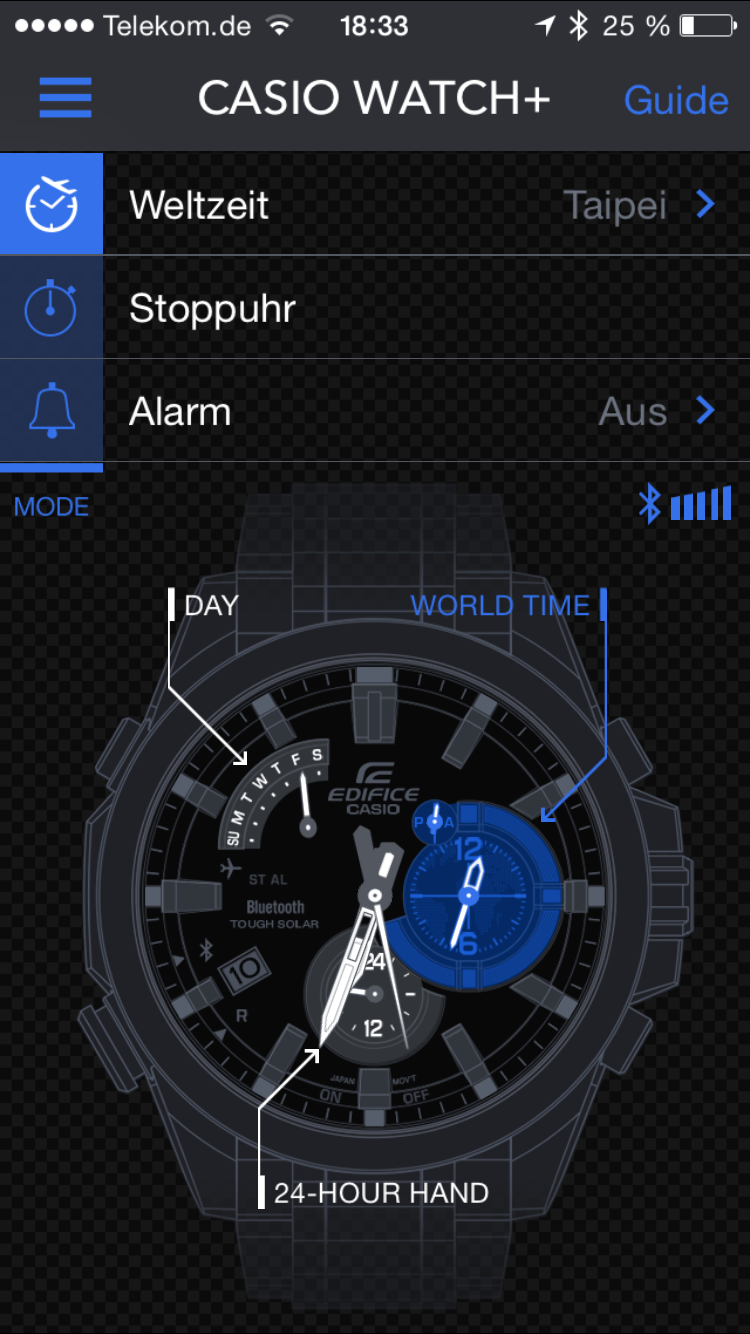Open the hamburger menu
Screen dimensions: 750x1334
pos(66,99)
